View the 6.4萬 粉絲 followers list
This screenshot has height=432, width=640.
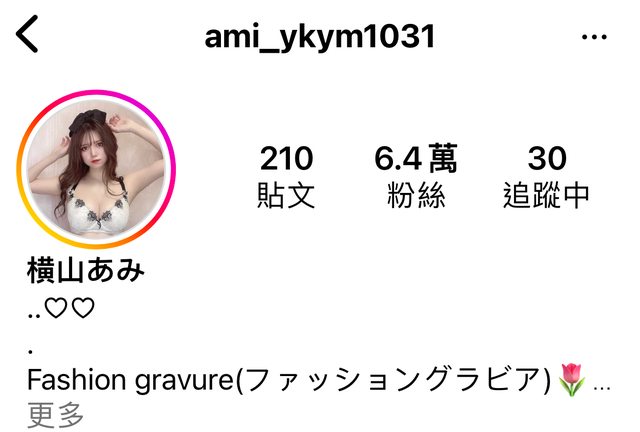click(x=416, y=176)
